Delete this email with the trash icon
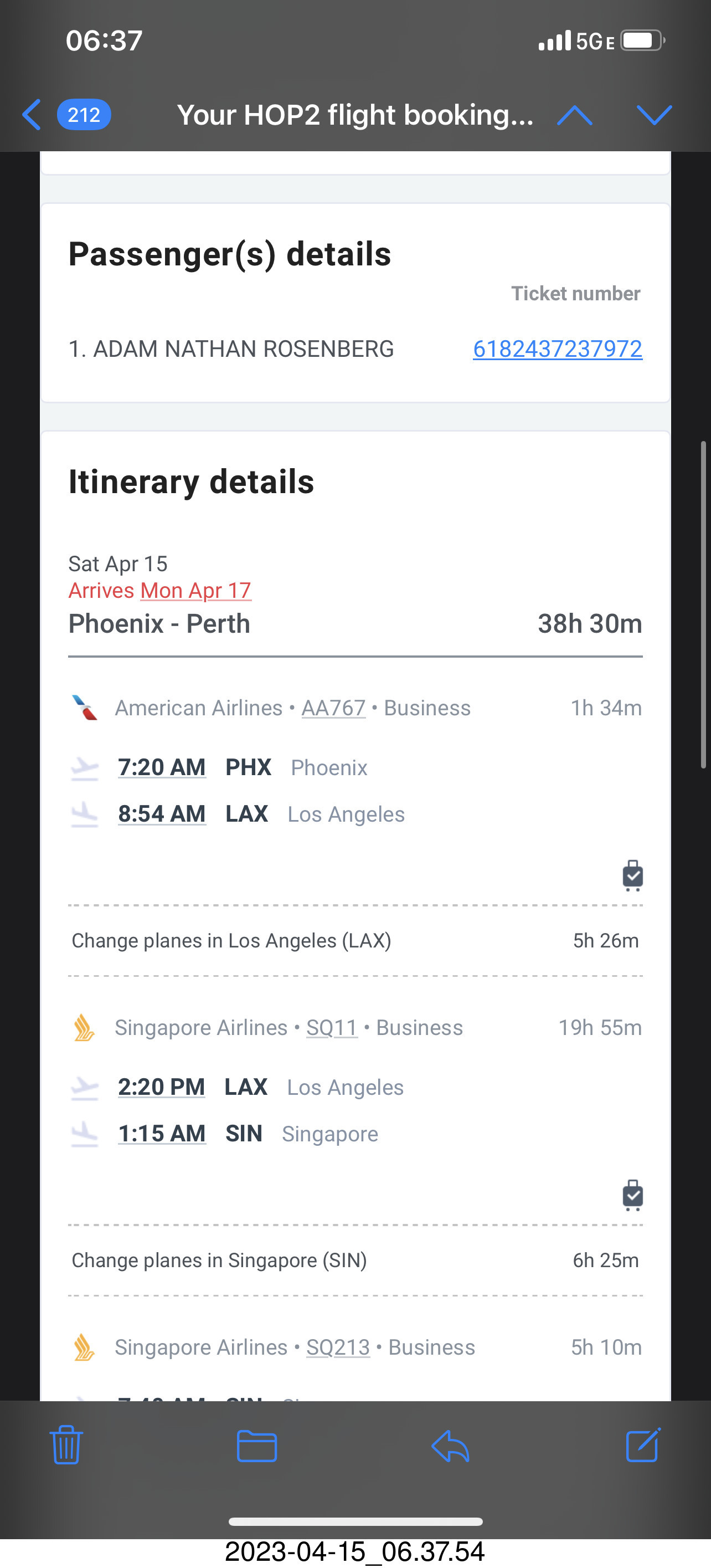711x1568 pixels. point(66,1444)
